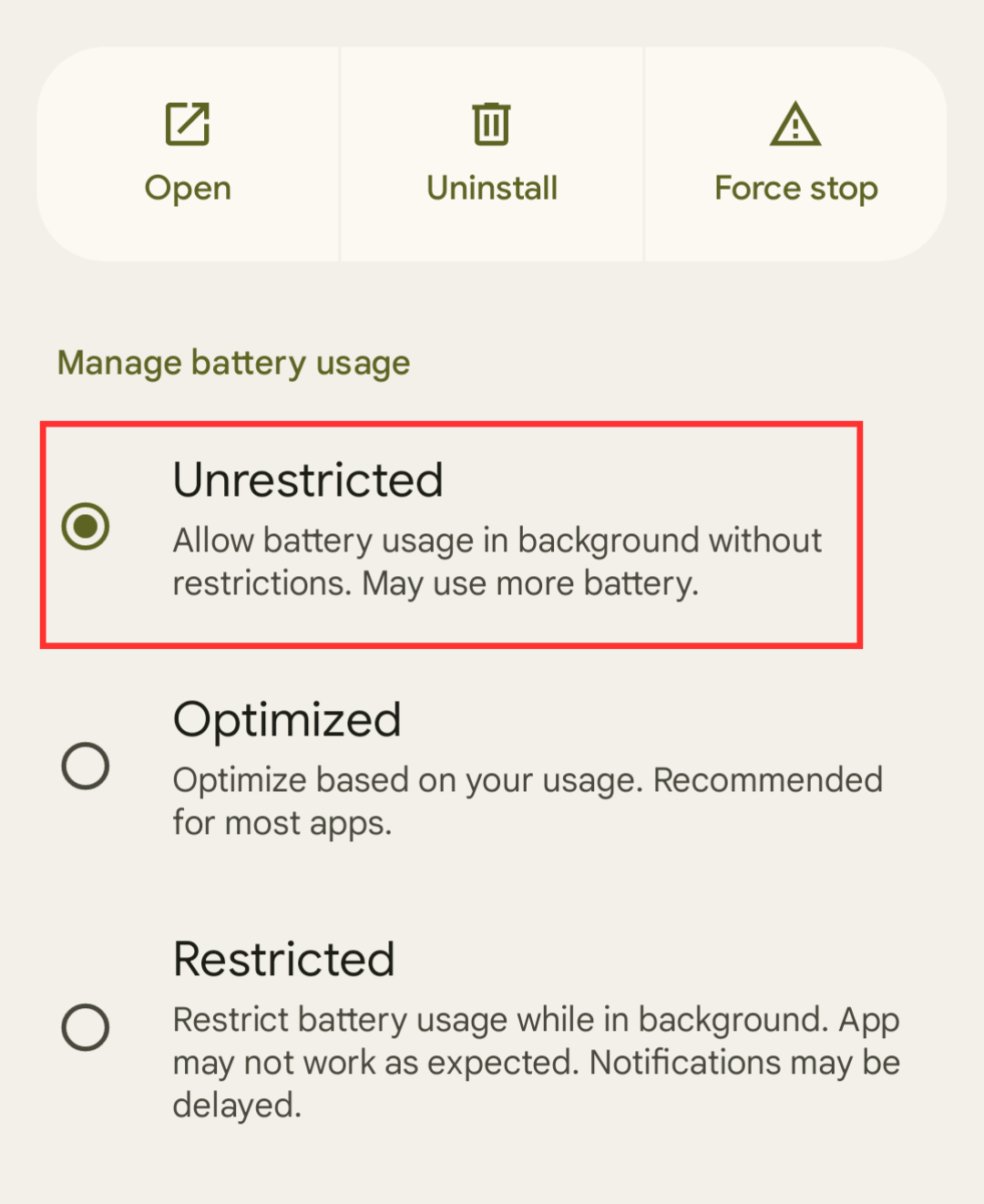Choose the Optimized battery option
The image size is (984, 1204).
point(86,766)
